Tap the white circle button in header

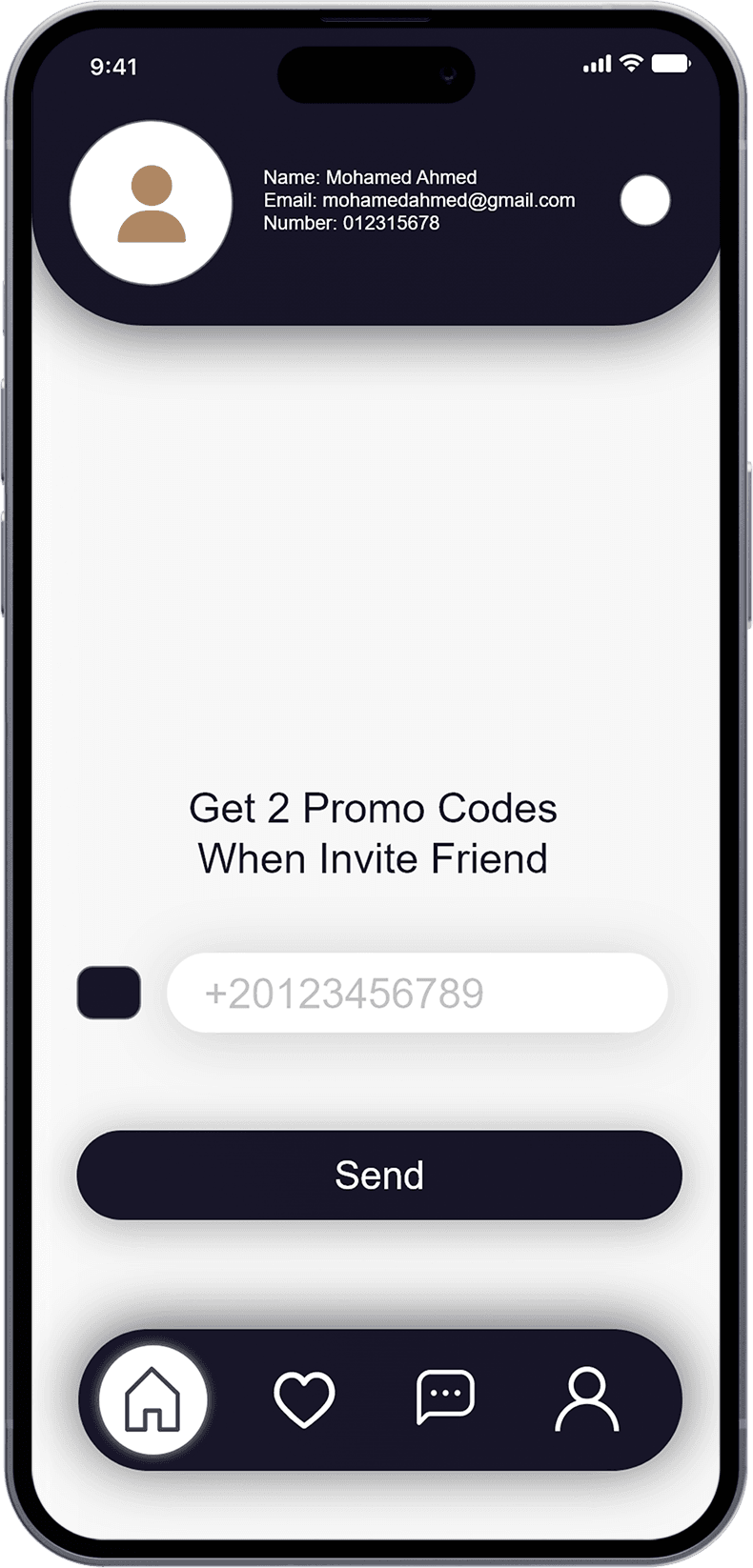645,200
